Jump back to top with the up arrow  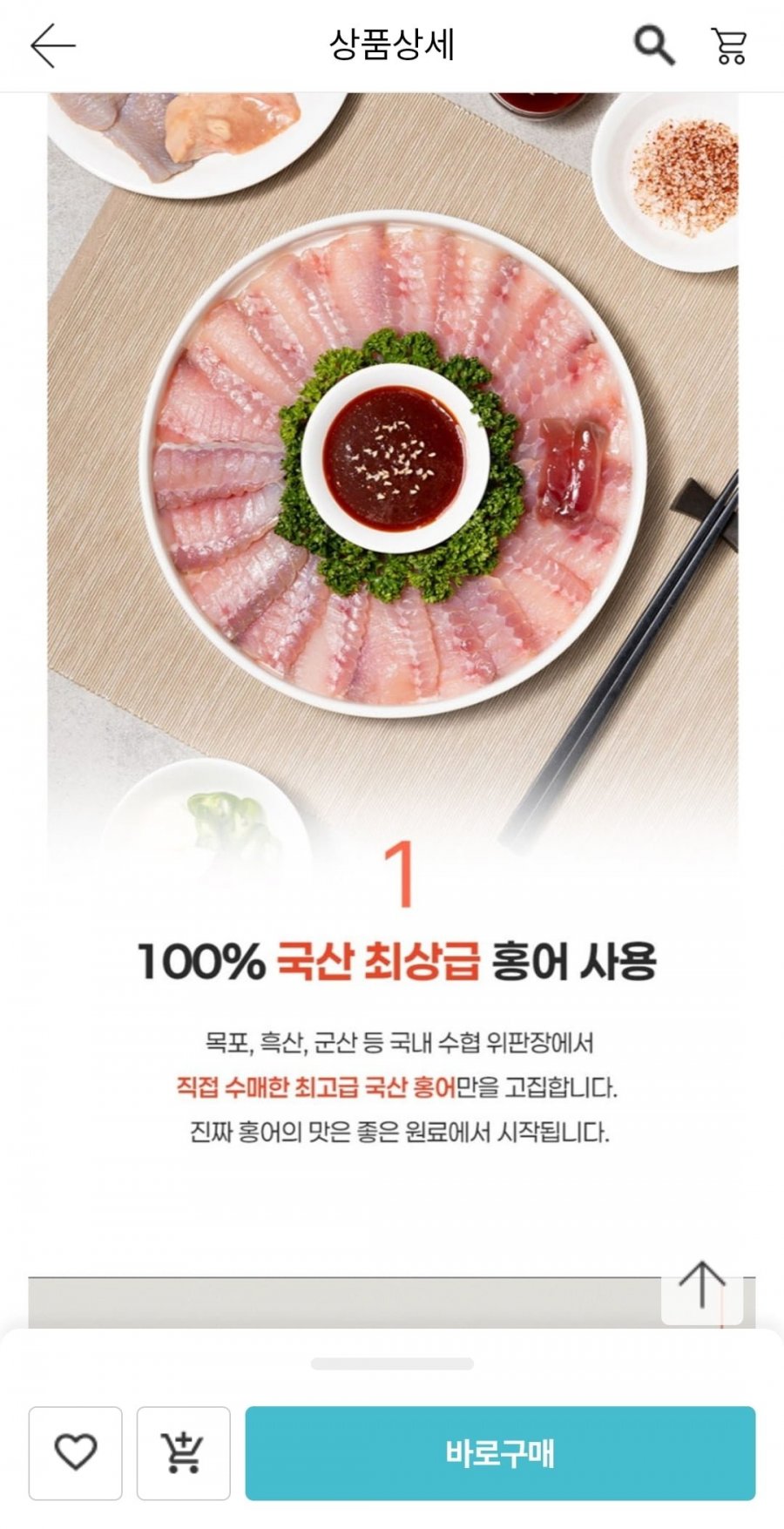702,1285
